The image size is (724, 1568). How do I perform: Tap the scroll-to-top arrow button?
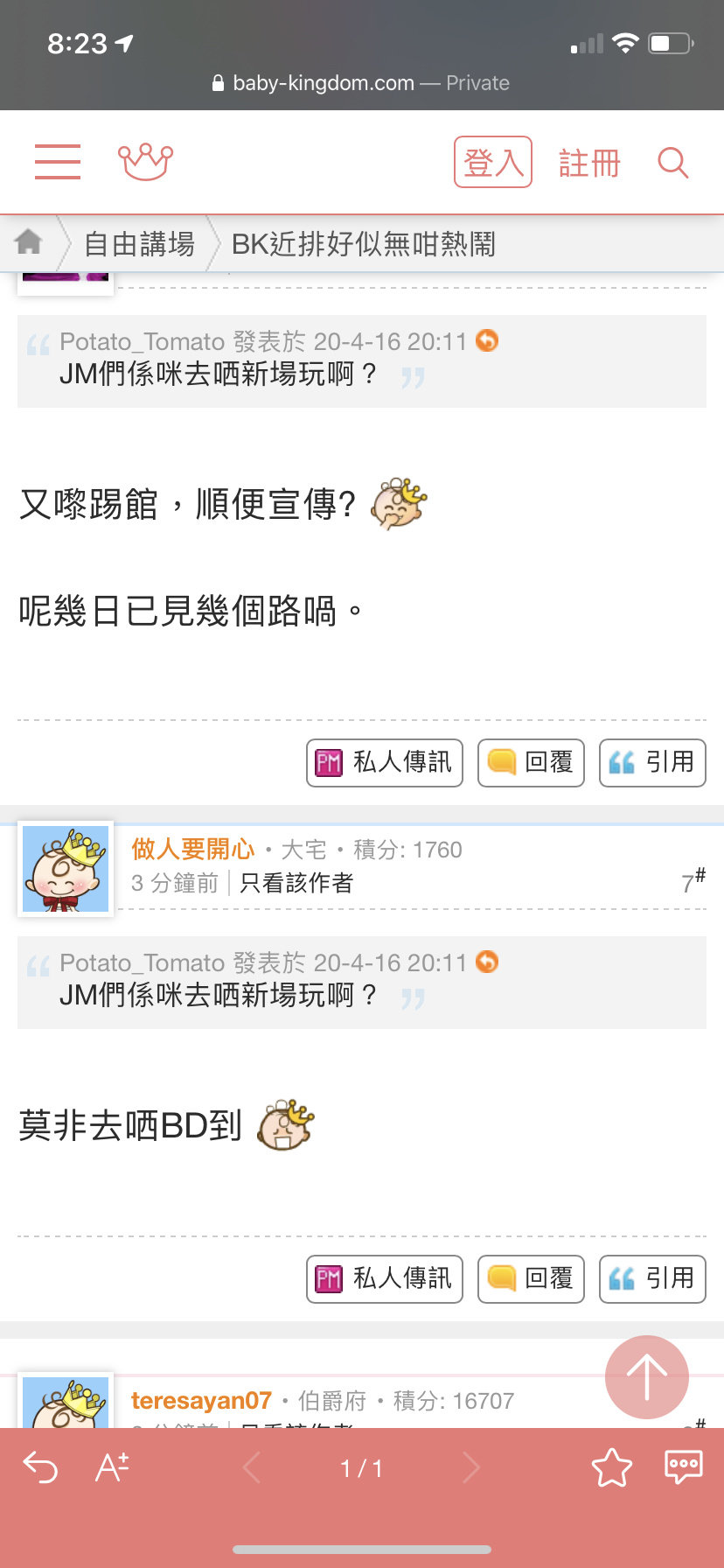point(647,1376)
